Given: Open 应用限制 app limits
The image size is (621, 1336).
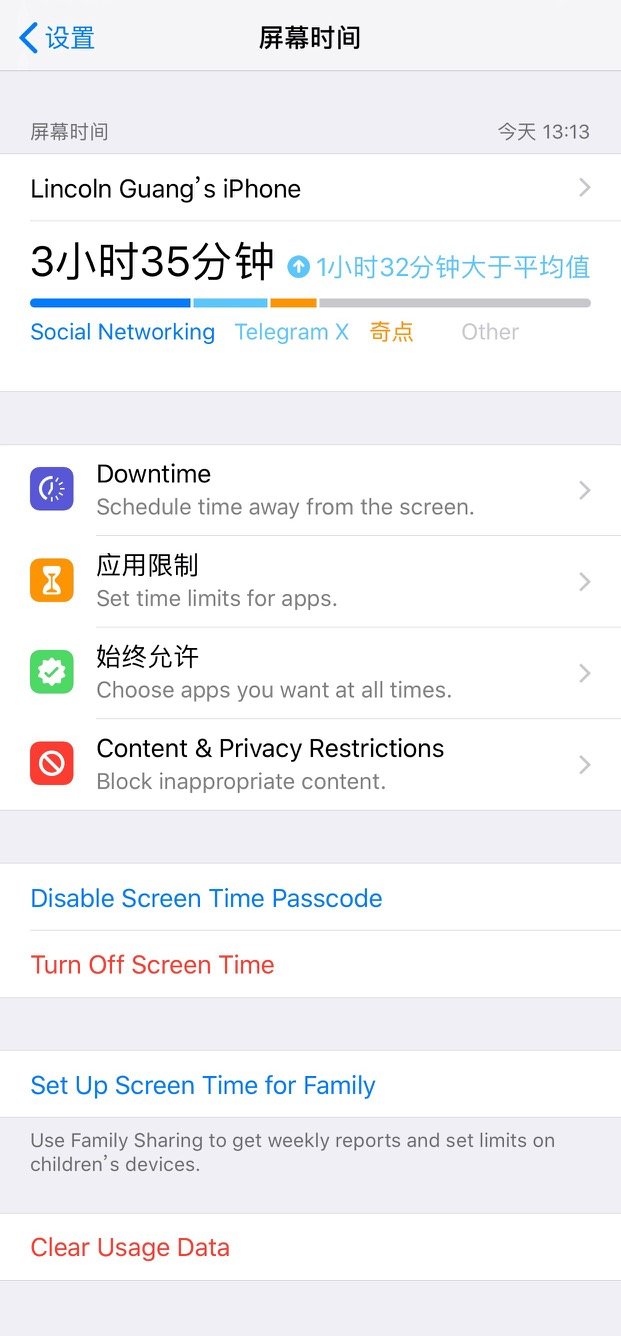Looking at the screenshot, I should coord(310,582).
